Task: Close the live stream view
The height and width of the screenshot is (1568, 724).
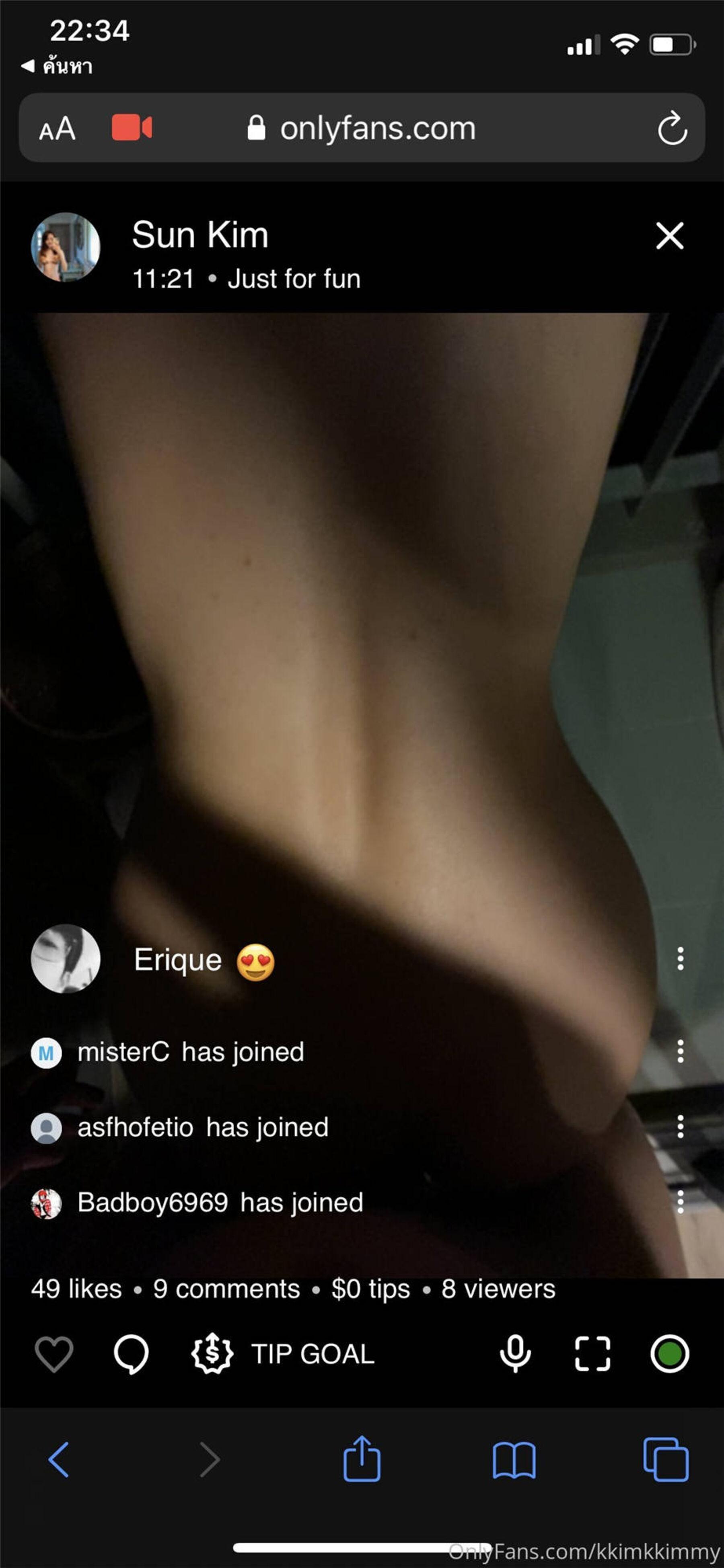Action: tap(669, 236)
